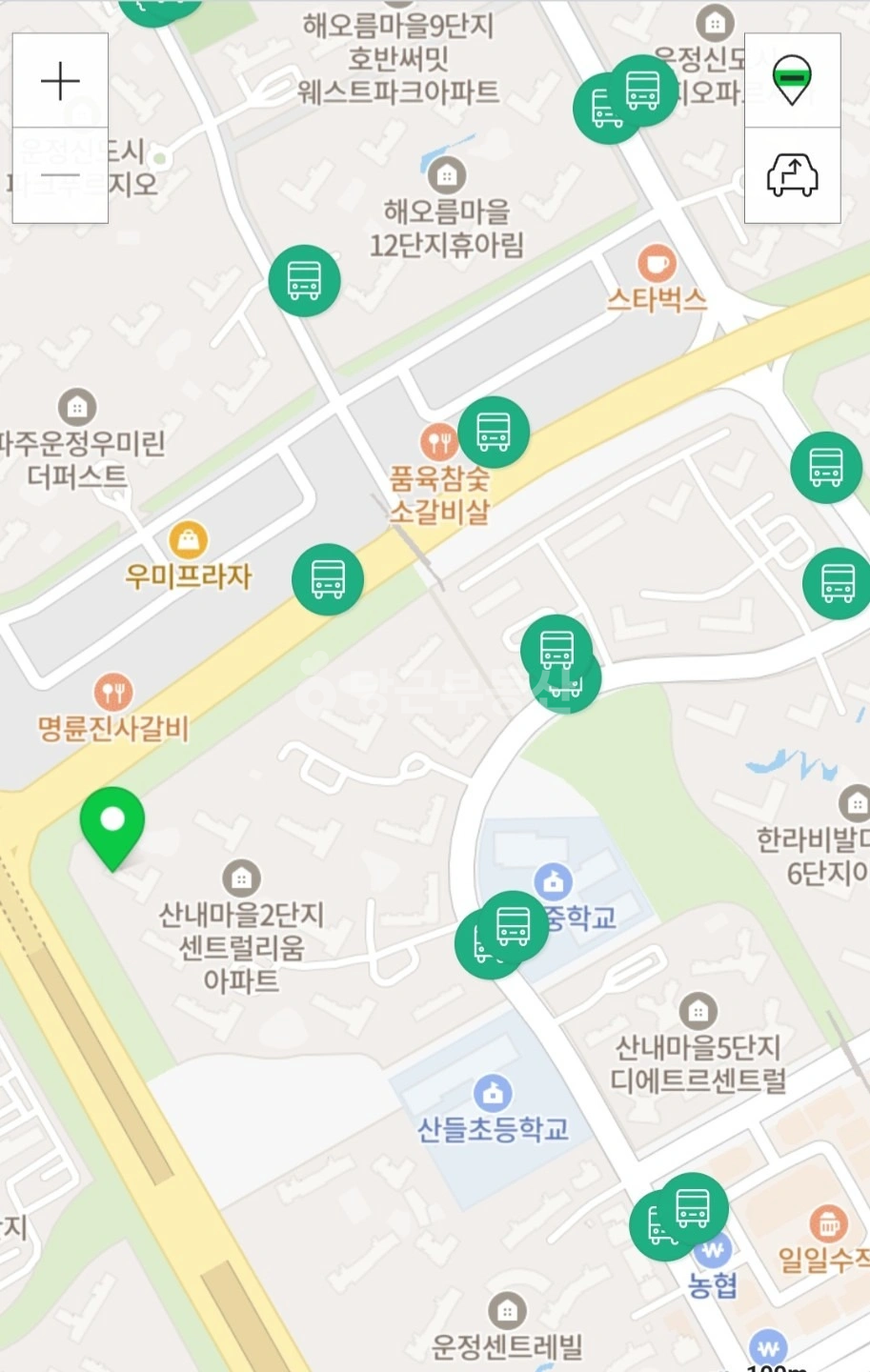Select the bus stop near 우미프라자
This screenshot has height=1372, width=870.
point(328,579)
